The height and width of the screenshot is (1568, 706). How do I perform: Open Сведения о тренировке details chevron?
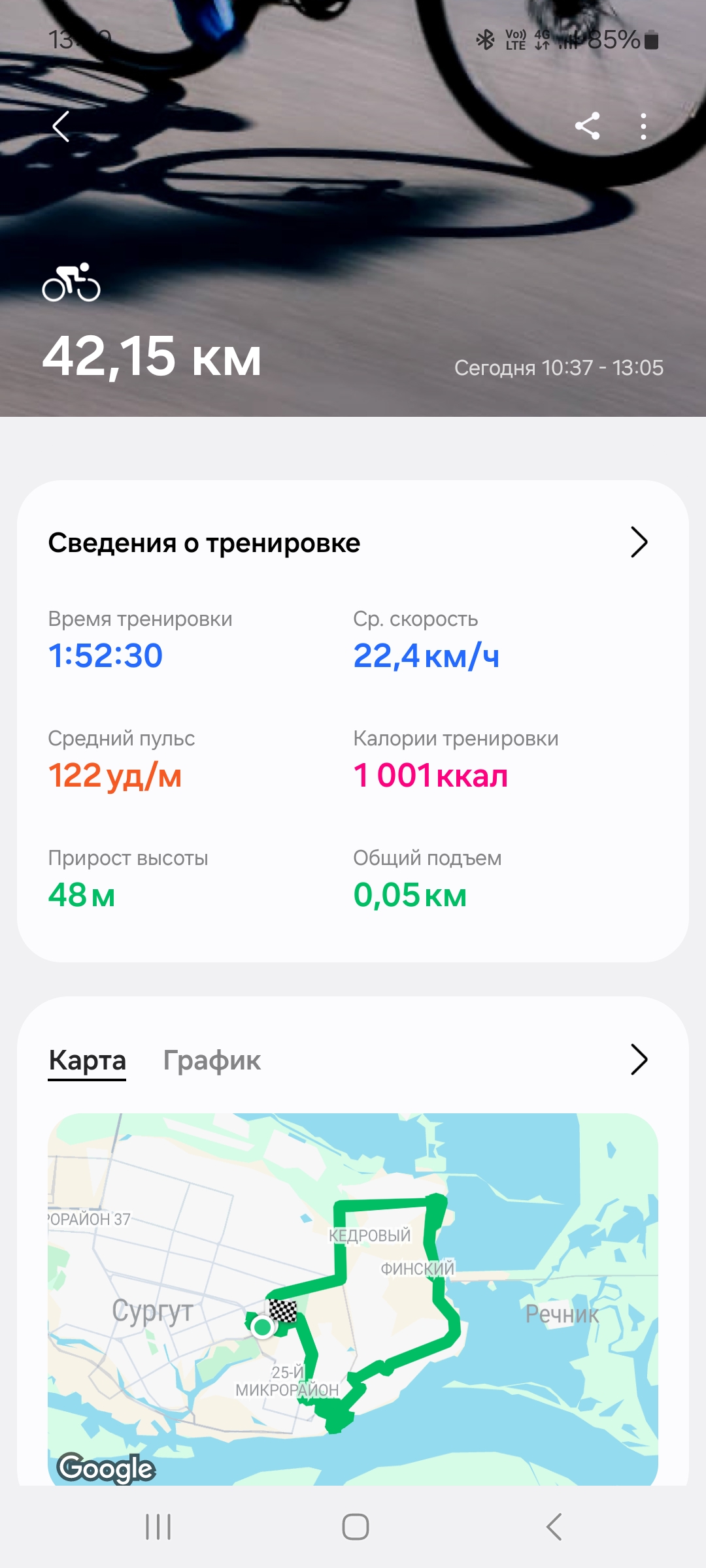tap(639, 542)
